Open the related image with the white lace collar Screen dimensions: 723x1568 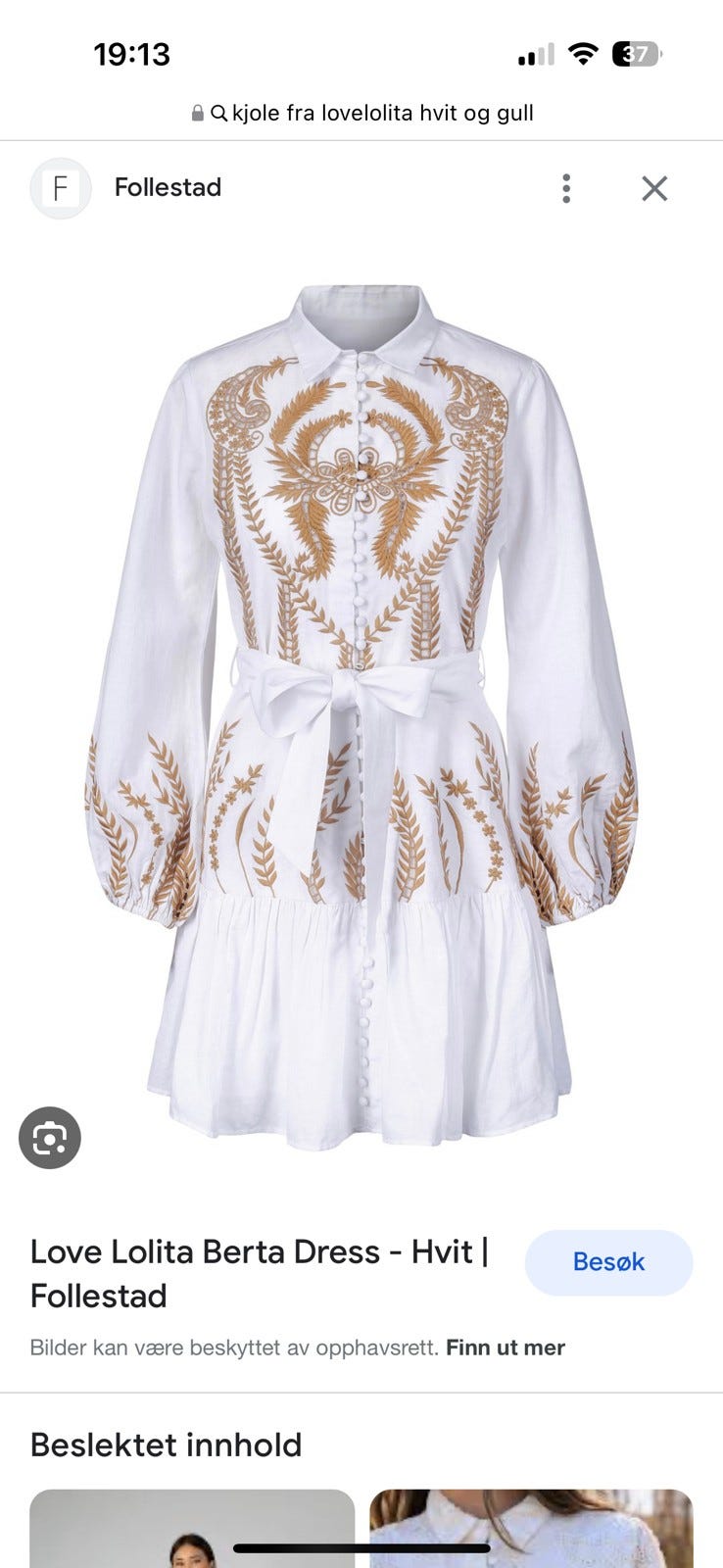click(531, 1528)
